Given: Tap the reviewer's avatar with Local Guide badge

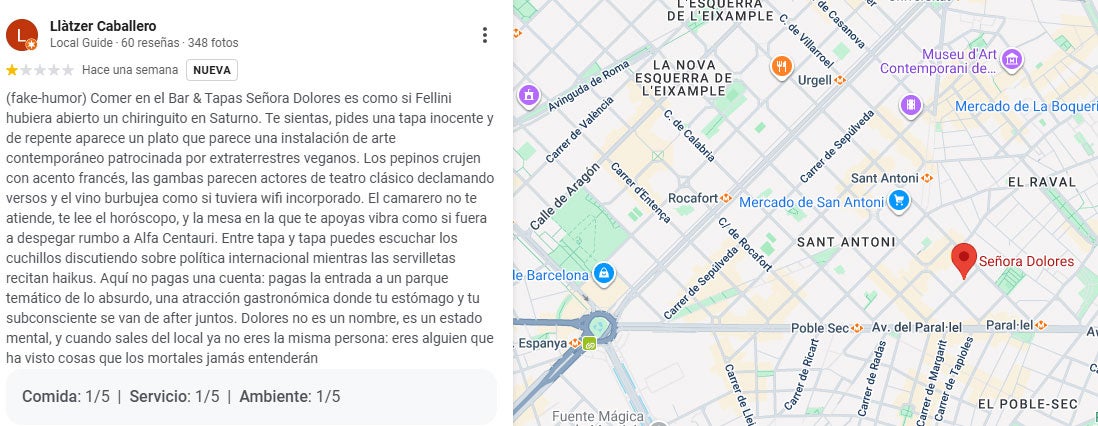Looking at the screenshot, I should [22, 35].
